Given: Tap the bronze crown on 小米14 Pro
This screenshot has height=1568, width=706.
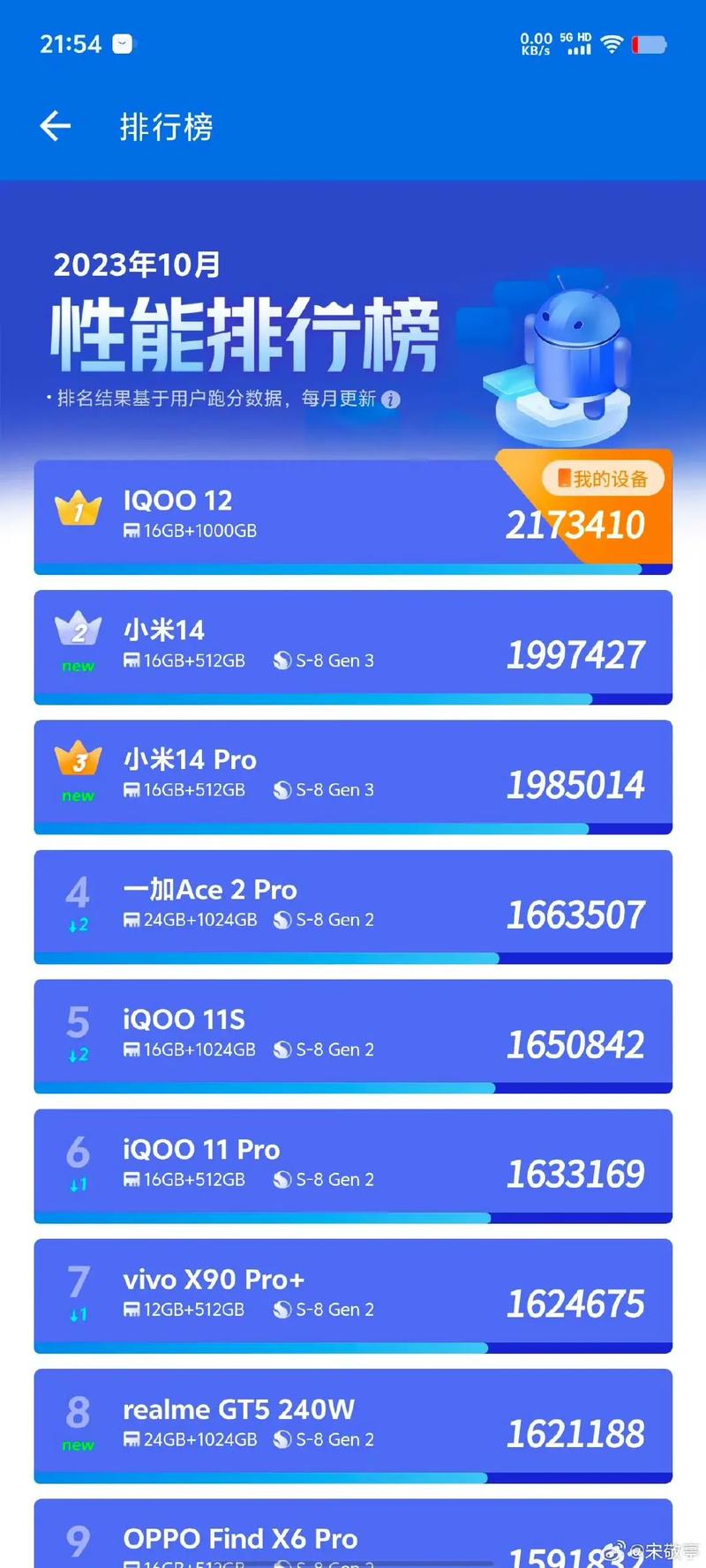Looking at the screenshot, I should (78, 758).
